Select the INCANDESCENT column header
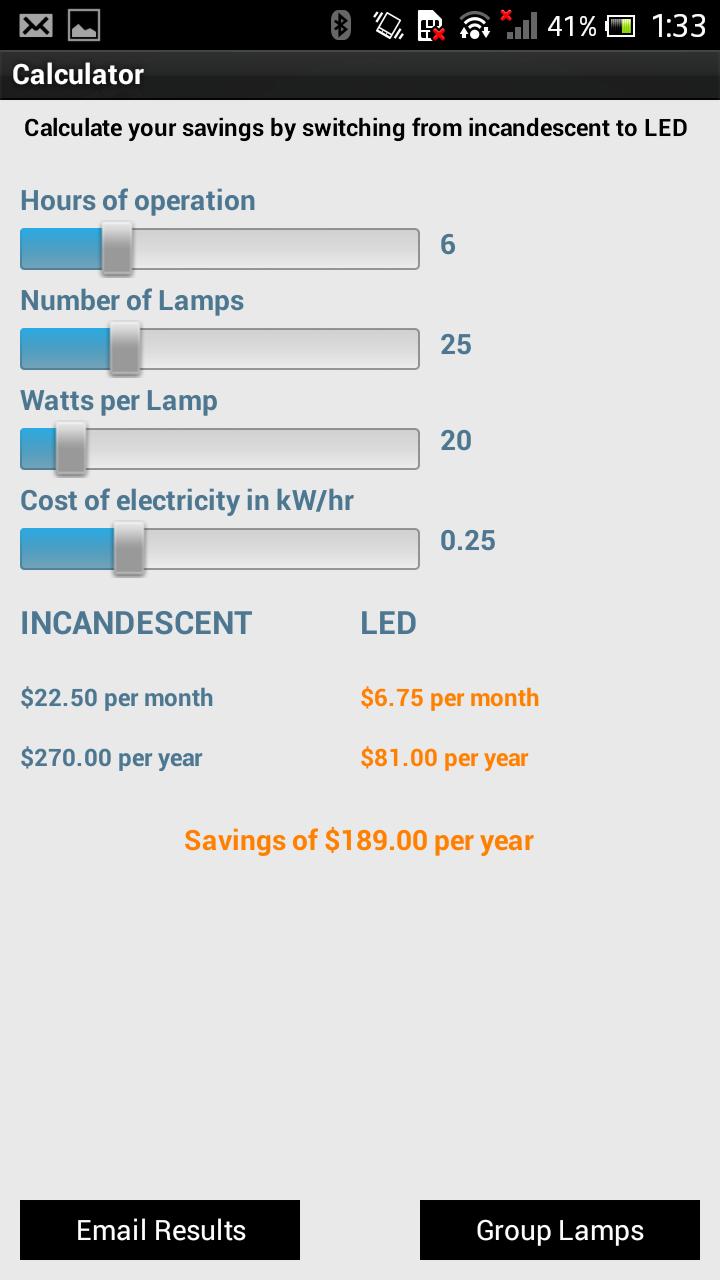The width and height of the screenshot is (720, 1280). pyautogui.click(x=135, y=622)
